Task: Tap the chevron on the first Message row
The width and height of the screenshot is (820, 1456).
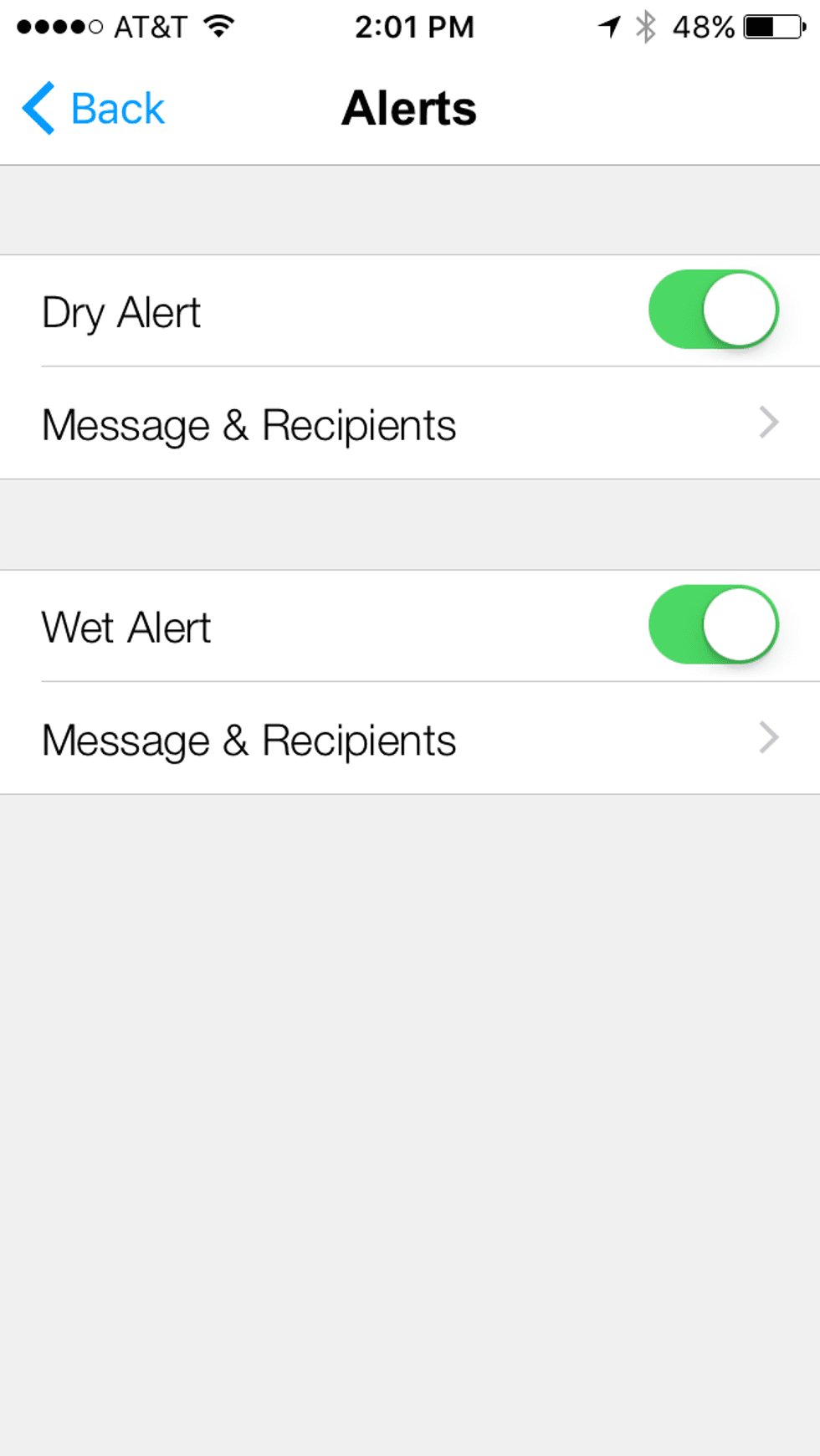Action: coord(768,423)
